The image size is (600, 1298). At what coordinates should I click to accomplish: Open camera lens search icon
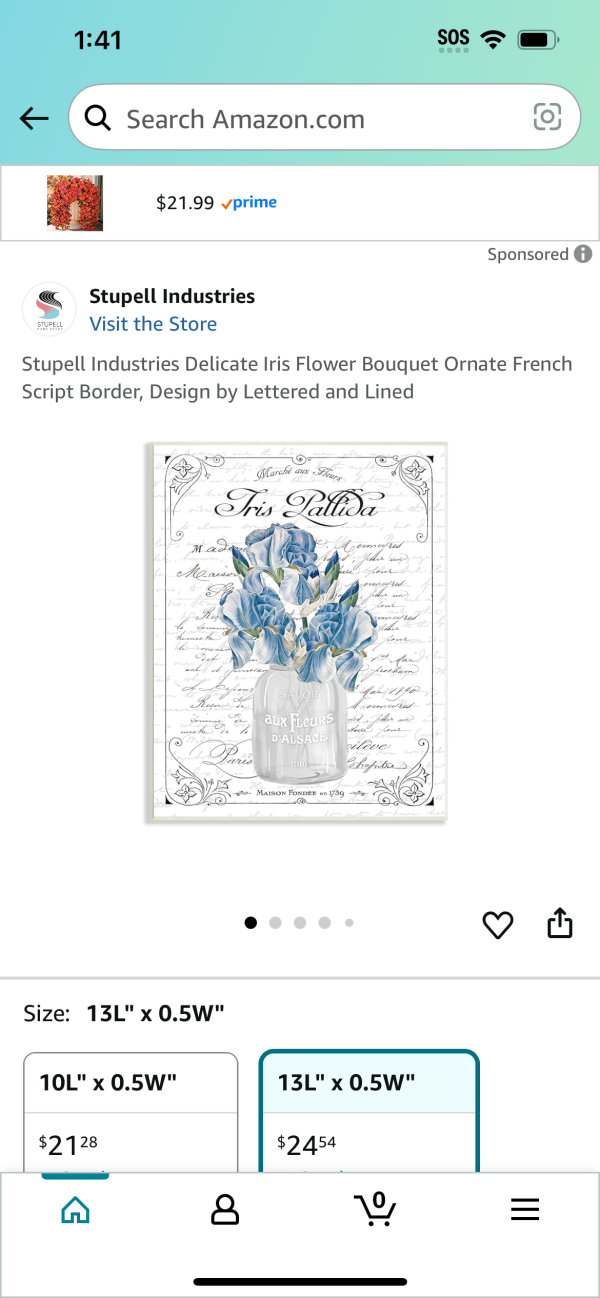(547, 118)
